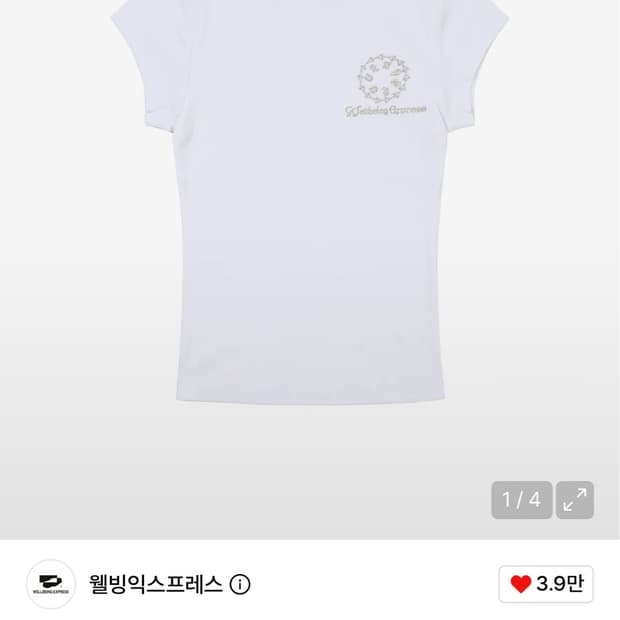
Task: Expand the product image to fullscreen
Action: pyautogui.click(x=575, y=500)
